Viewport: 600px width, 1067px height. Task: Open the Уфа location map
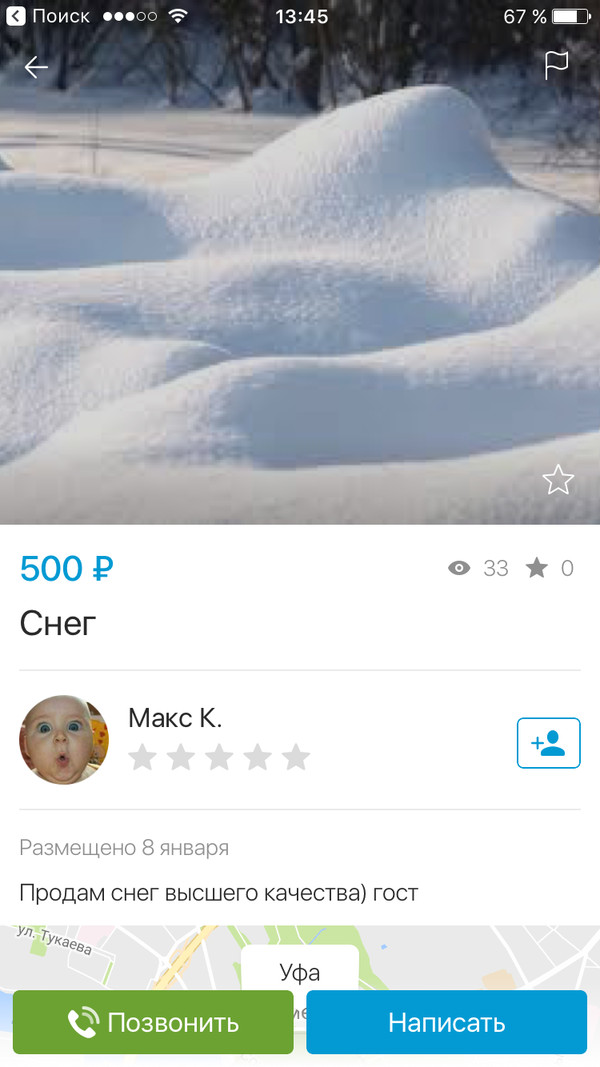pos(300,960)
